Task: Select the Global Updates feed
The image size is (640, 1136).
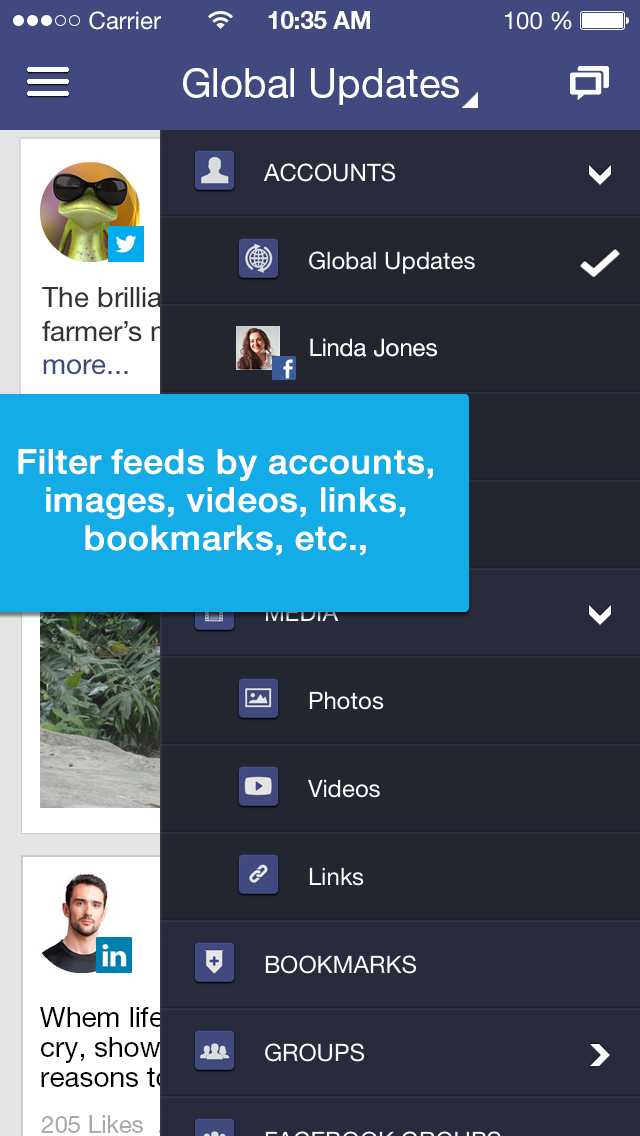Action: pyautogui.click(x=391, y=261)
